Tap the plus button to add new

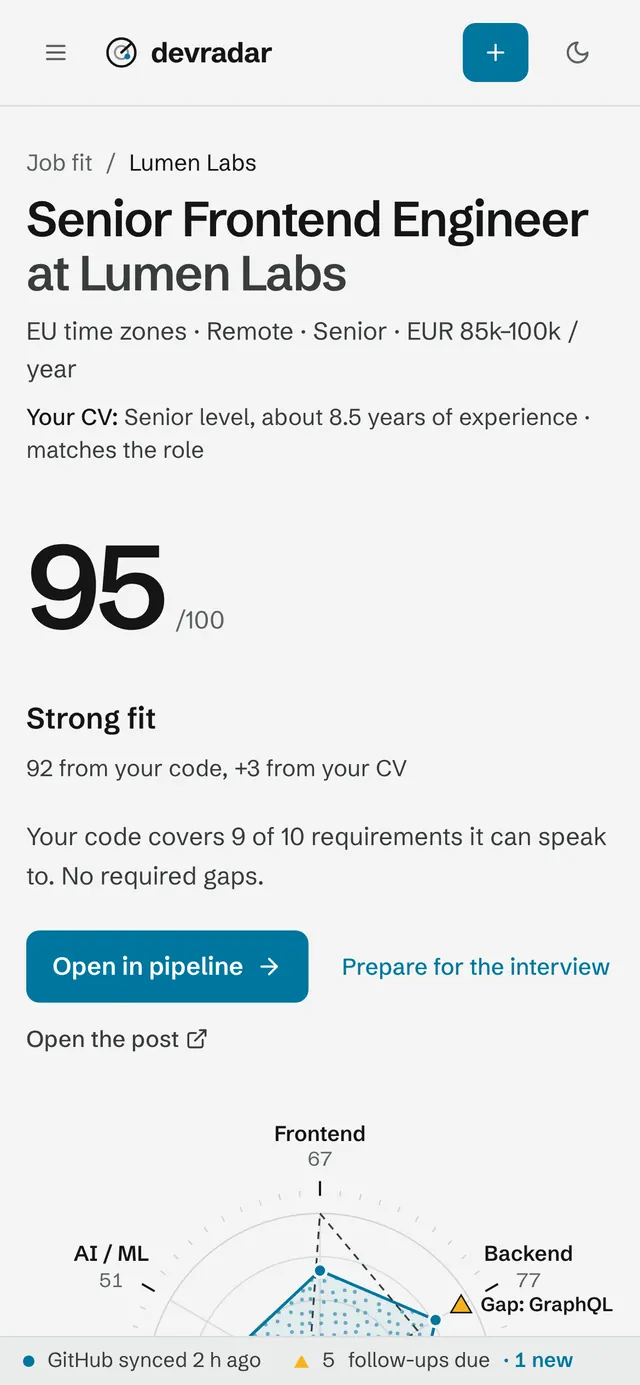tap(495, 52)
